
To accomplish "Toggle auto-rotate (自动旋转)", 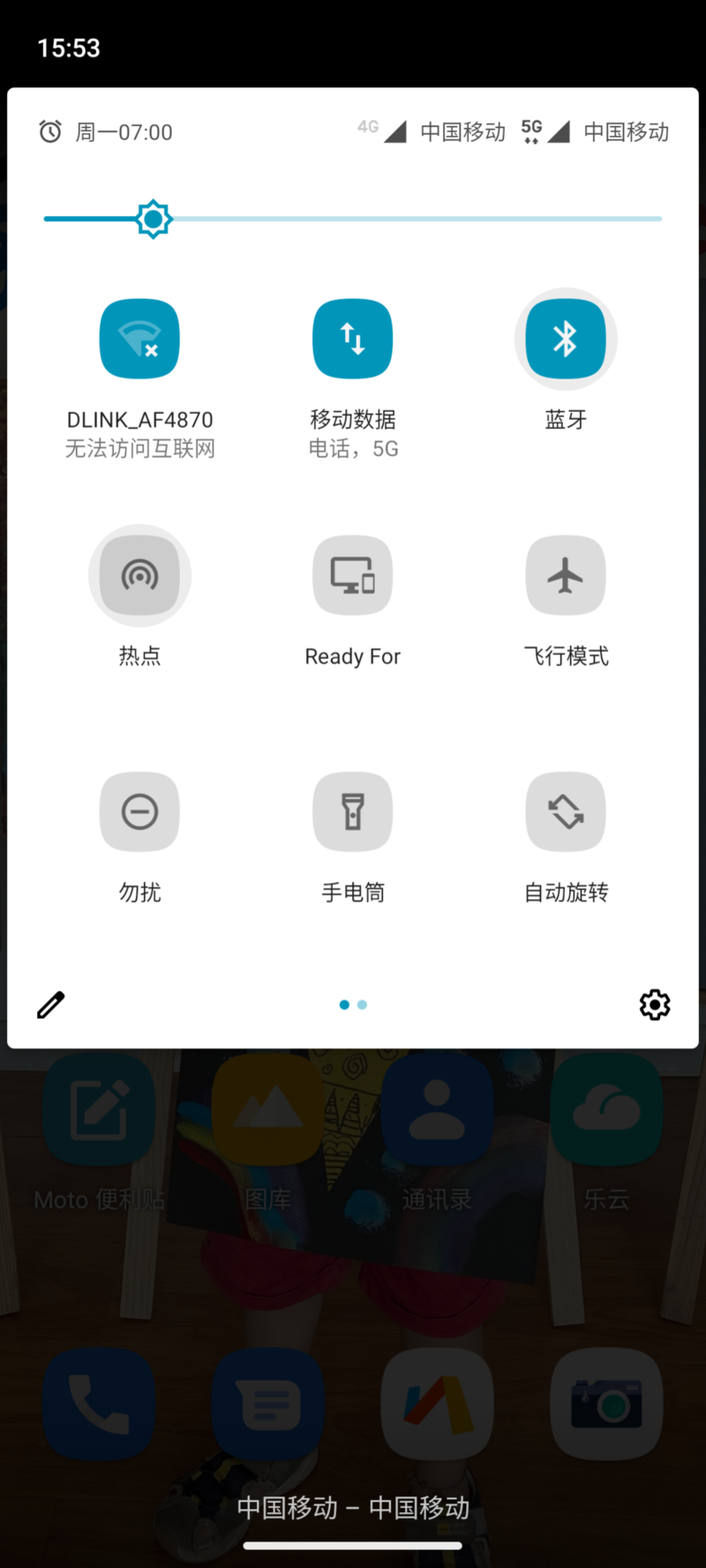I will pyautogui.click(x=566, y=812).
